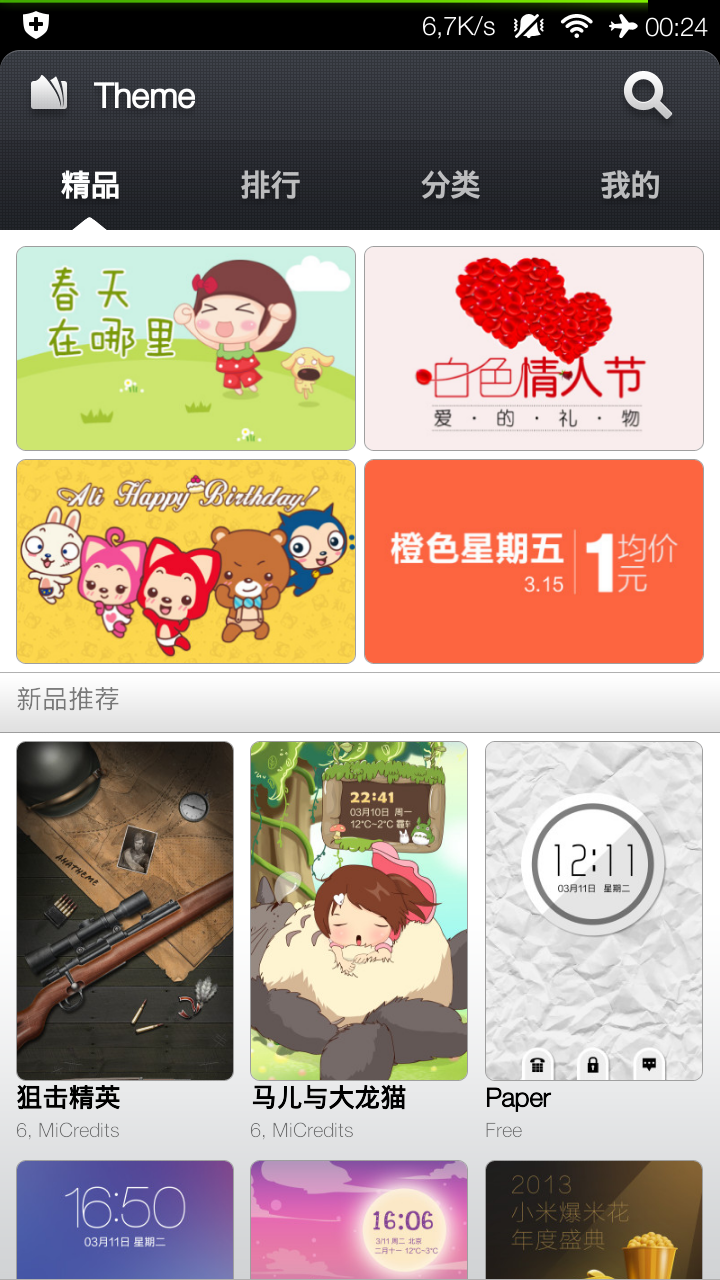Open the 马儿与大龙猫 theme
Image resolution: width=720 pixels, height=1280 pixels.
[x=359, y=910]
